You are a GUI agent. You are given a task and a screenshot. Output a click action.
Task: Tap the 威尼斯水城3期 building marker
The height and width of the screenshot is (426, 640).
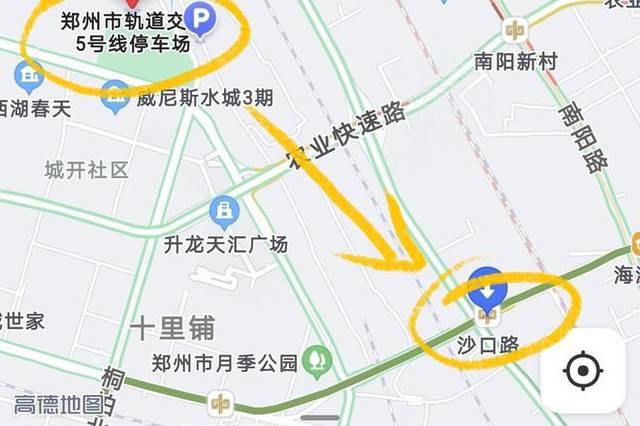pyautogui.click(x=115, y=96)
